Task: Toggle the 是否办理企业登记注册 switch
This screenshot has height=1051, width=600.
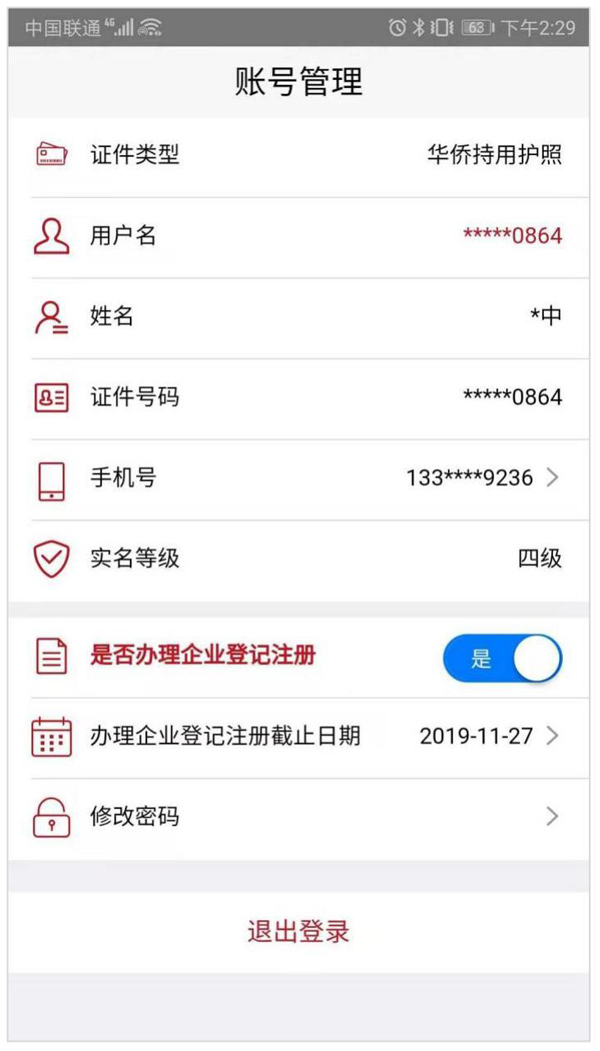Action: [502, 658]
